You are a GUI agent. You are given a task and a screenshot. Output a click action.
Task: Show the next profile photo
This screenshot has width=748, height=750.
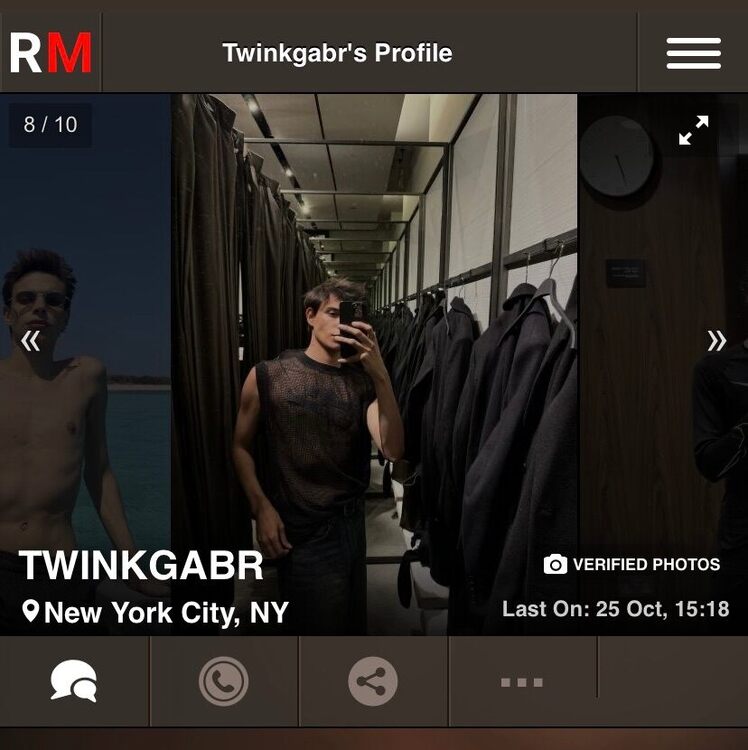point(716,341)
